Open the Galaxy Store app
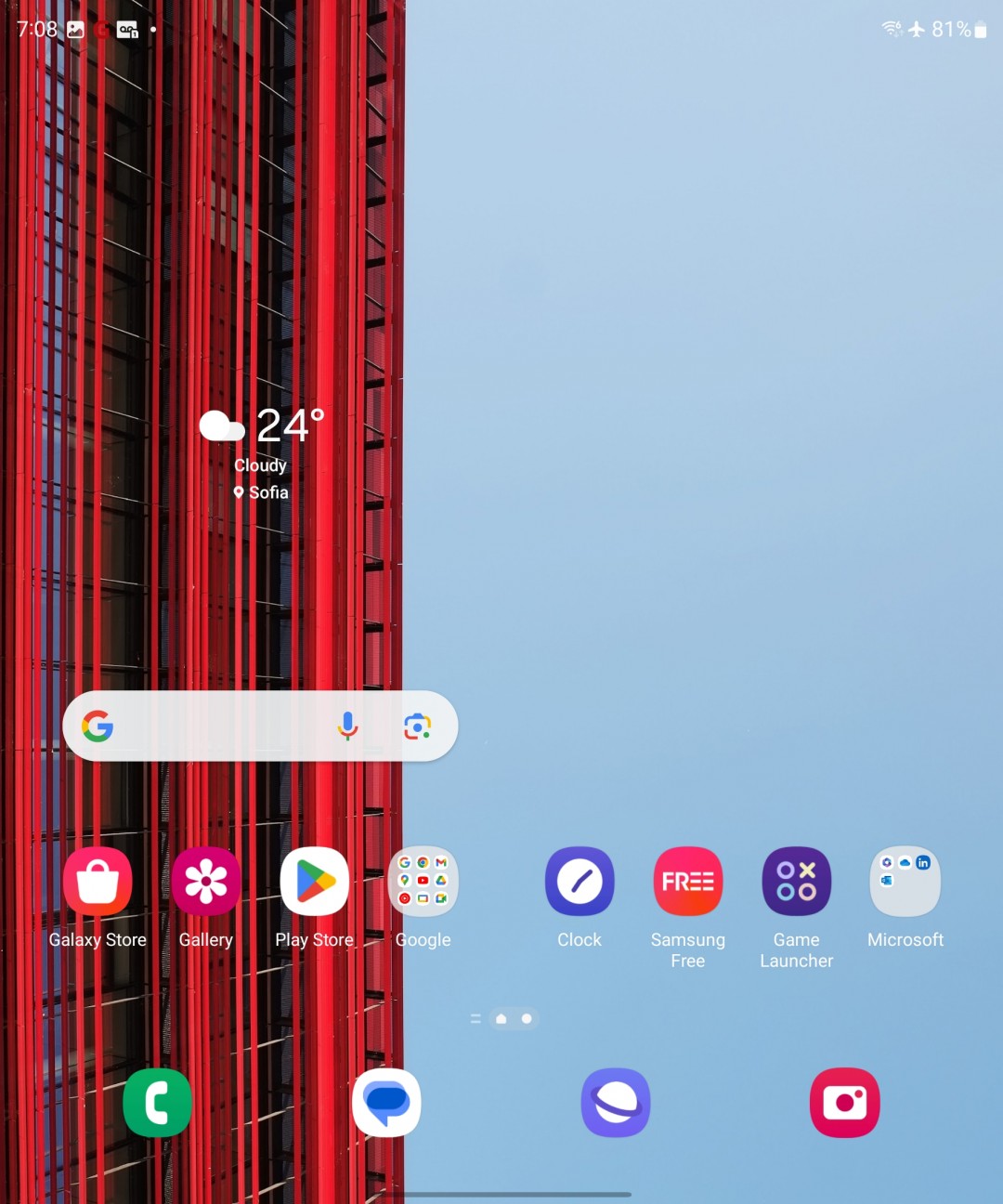Viewport: 1003px width, 1204px height. (98, 882)
